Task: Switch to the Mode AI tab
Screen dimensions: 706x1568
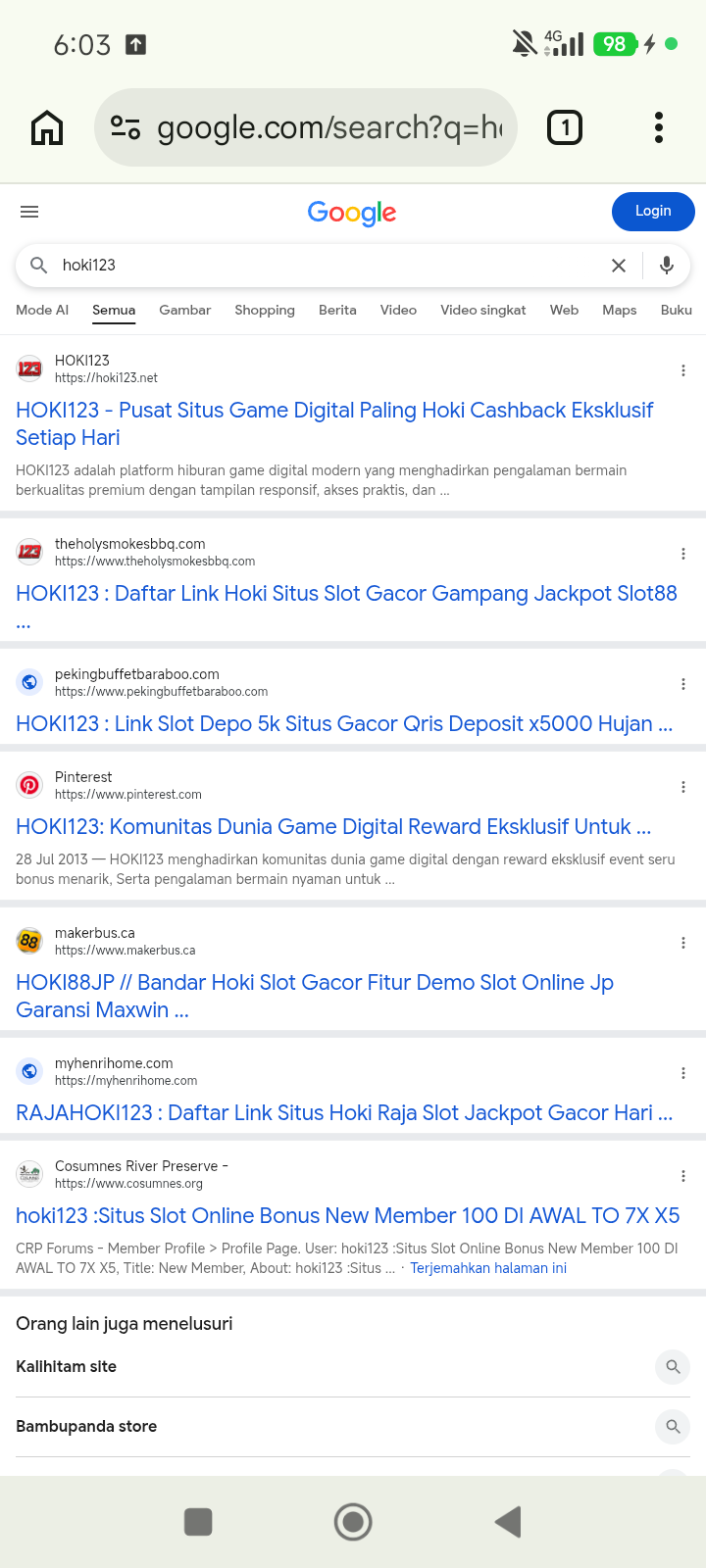Action: [x=42, y=310]
